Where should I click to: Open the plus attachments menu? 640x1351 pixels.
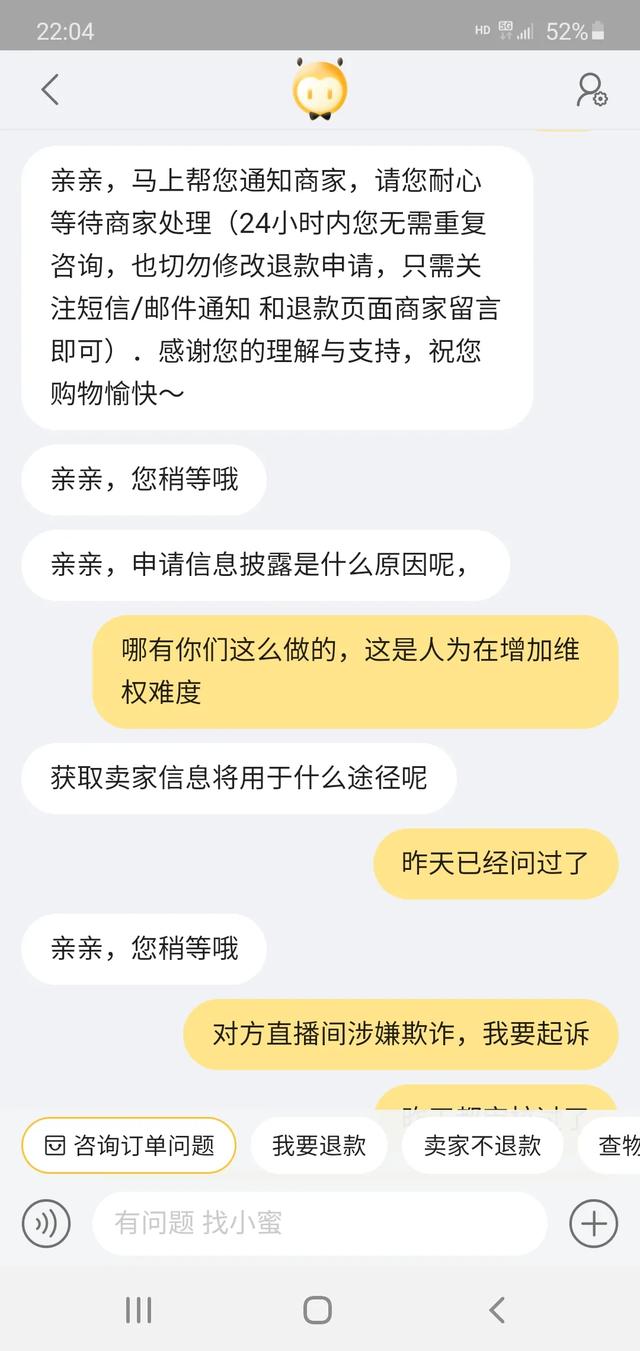[593, 1223]
